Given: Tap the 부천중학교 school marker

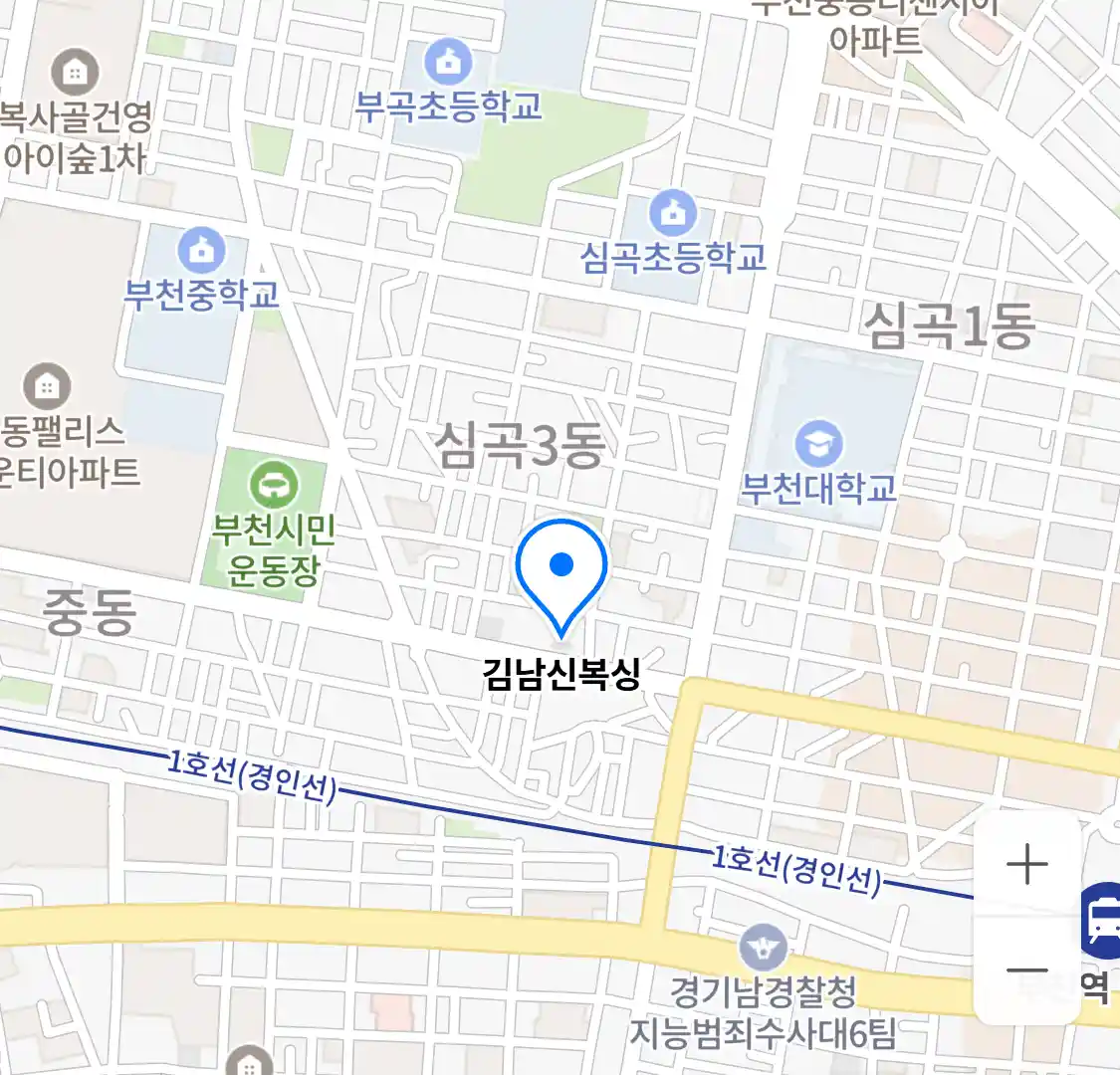Looking at the screenshot, I should [x=202, y=251].
